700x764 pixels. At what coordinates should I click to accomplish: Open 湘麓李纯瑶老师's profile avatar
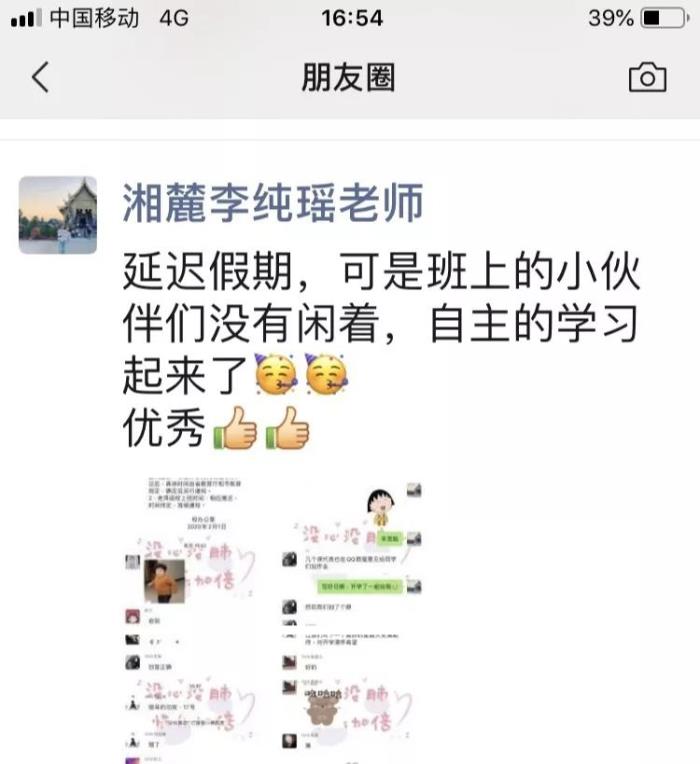coord(58,215)
